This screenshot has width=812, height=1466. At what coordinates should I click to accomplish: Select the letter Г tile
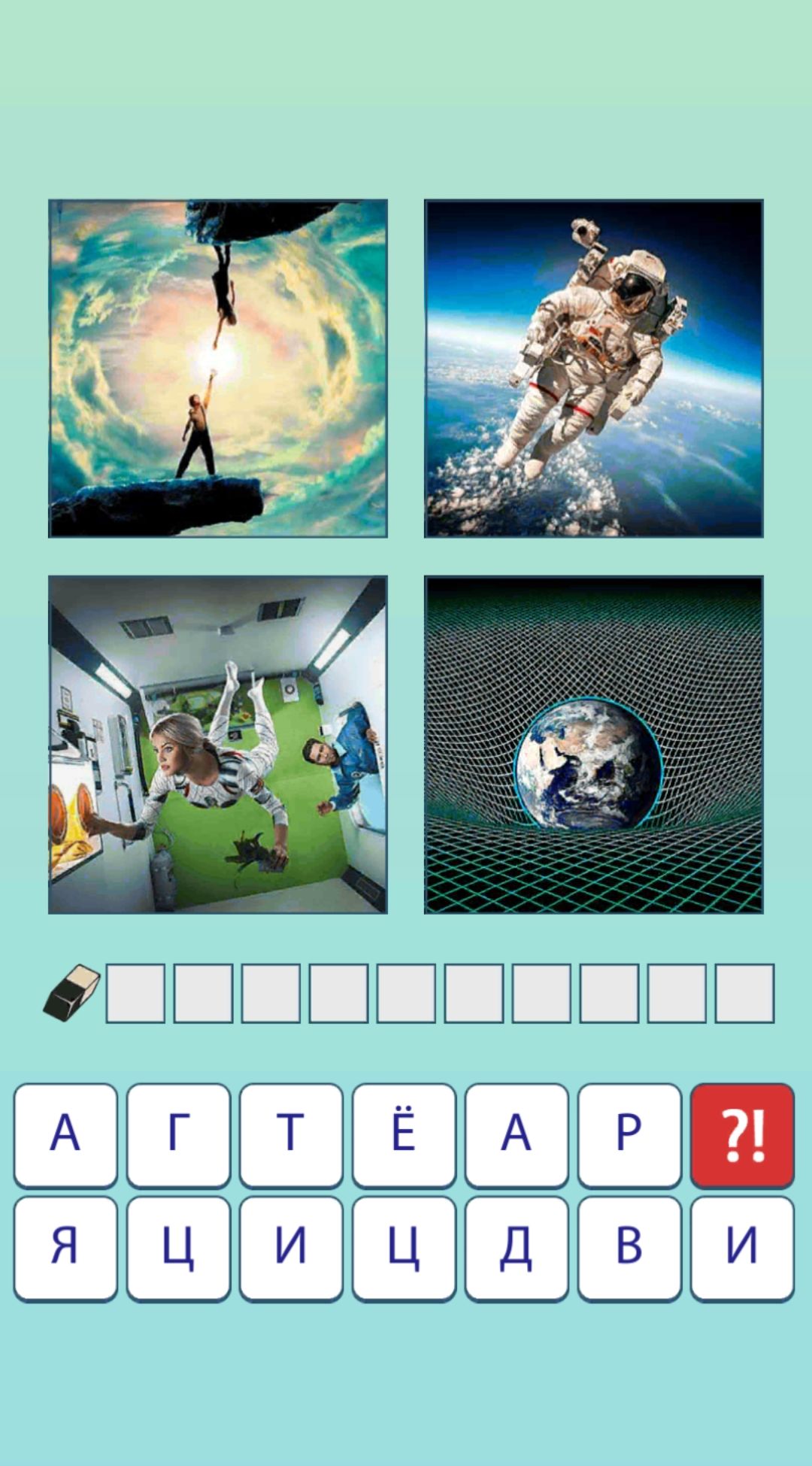pos(178,1135)
